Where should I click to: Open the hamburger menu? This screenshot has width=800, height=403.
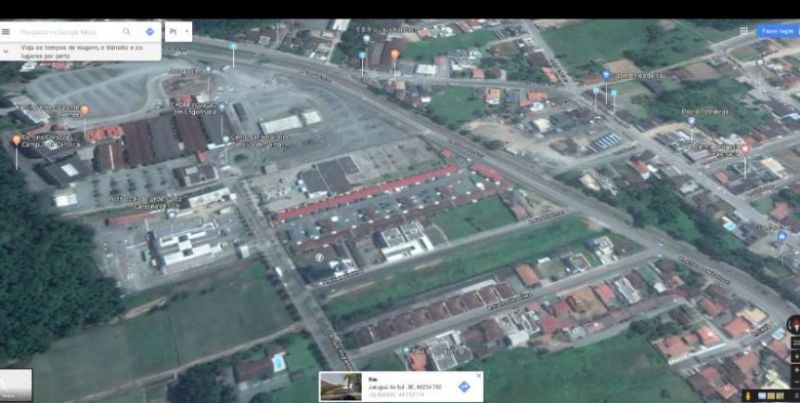[x=7, y=32]
